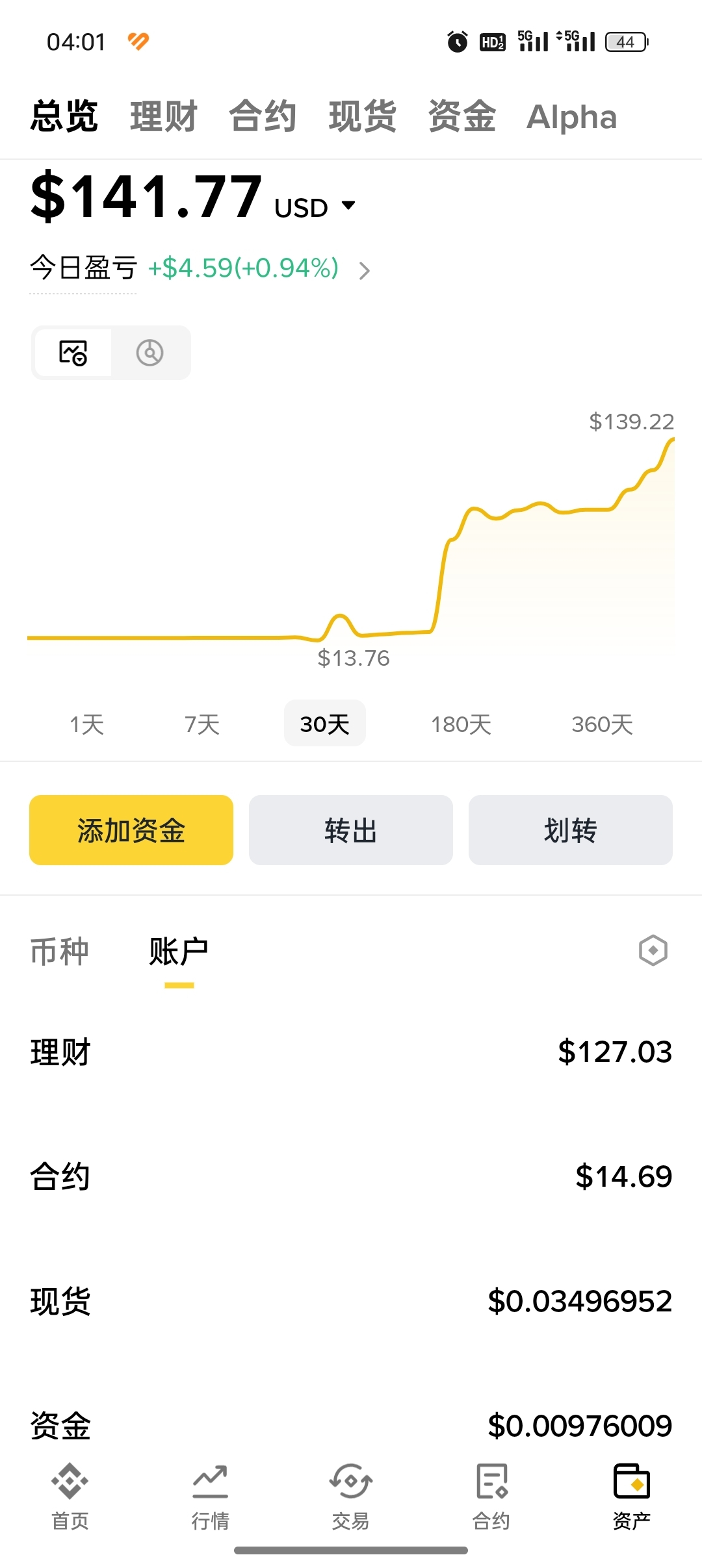
Task: Switch to the 理财 top tab
Action: [163, 117]
